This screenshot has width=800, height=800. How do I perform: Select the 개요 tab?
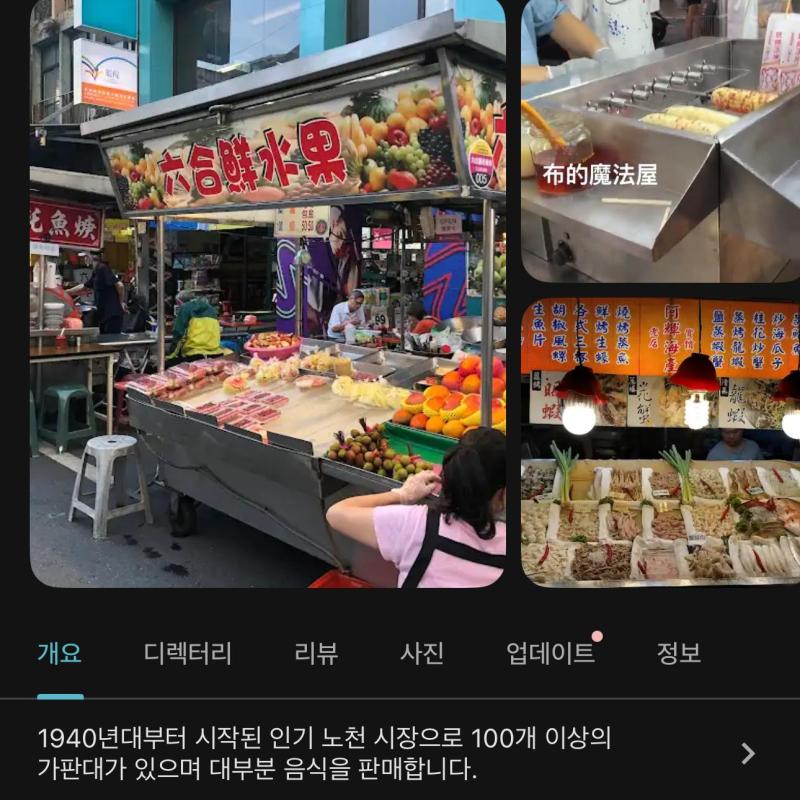coord(60,654)
